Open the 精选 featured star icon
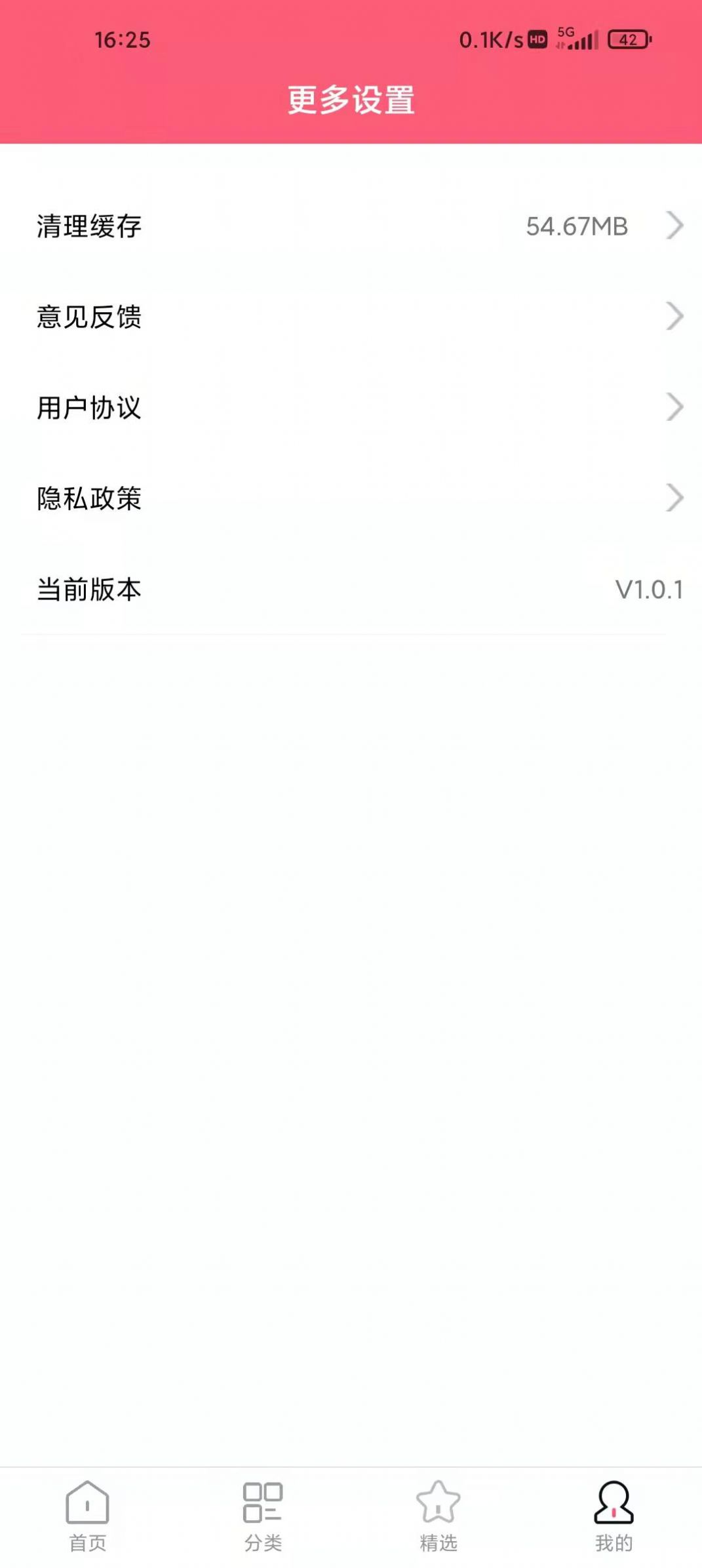The height and width of the screenshot is (1568, 702). point(438,1501)
